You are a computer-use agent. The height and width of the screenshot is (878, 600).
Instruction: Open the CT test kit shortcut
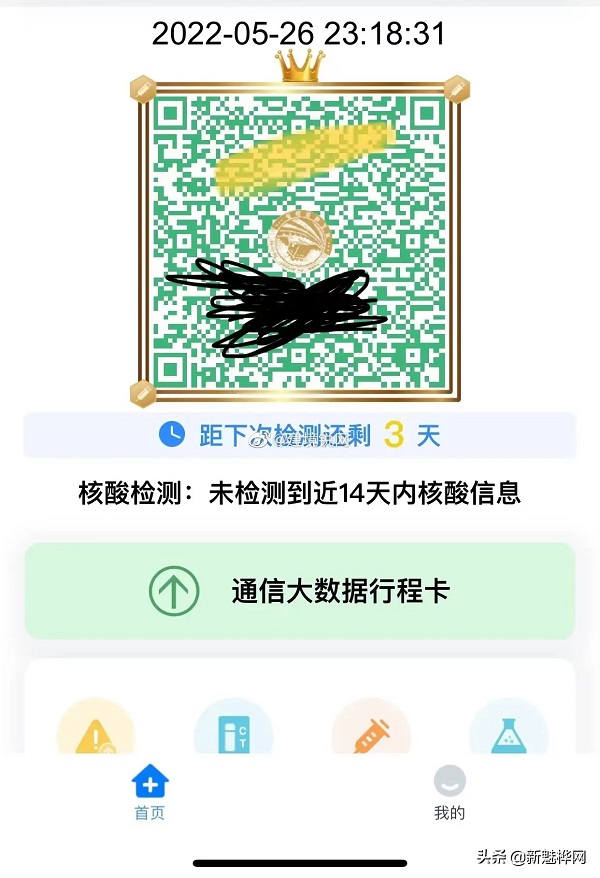pos(233,730)
